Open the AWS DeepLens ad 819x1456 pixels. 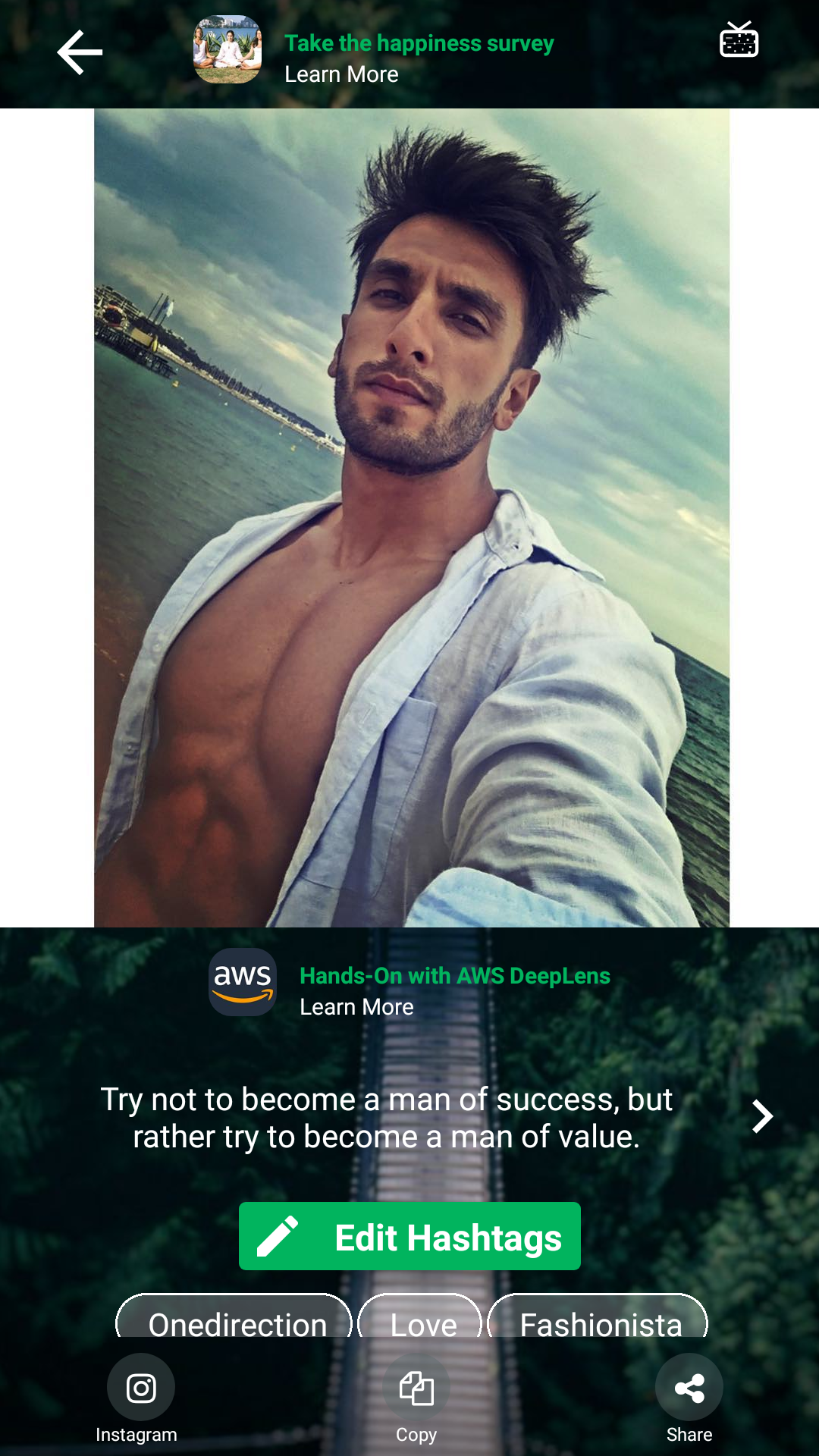(454, 990)
